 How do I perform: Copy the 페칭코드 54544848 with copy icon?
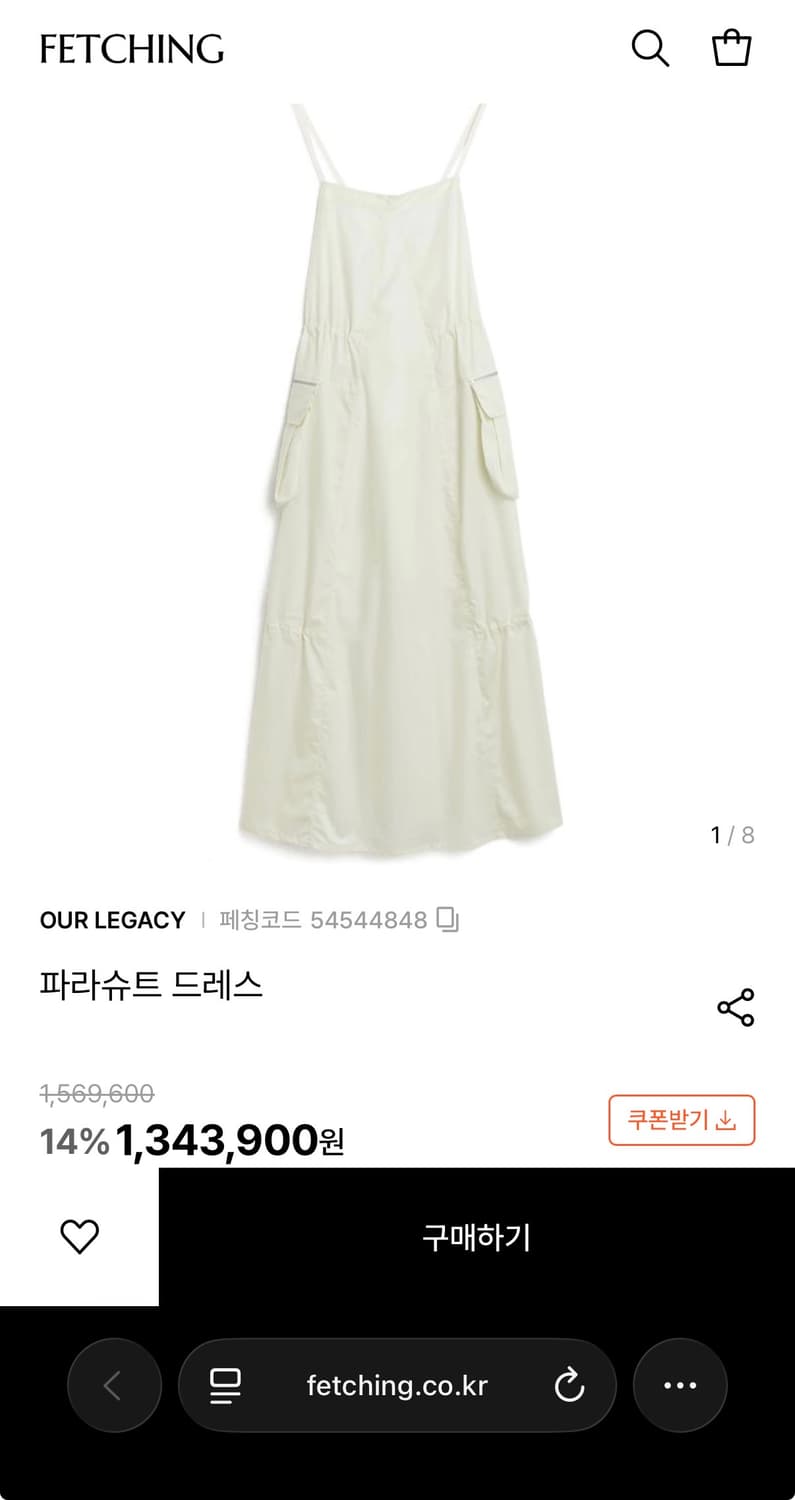pyautogui.click(x=447, y=920)
